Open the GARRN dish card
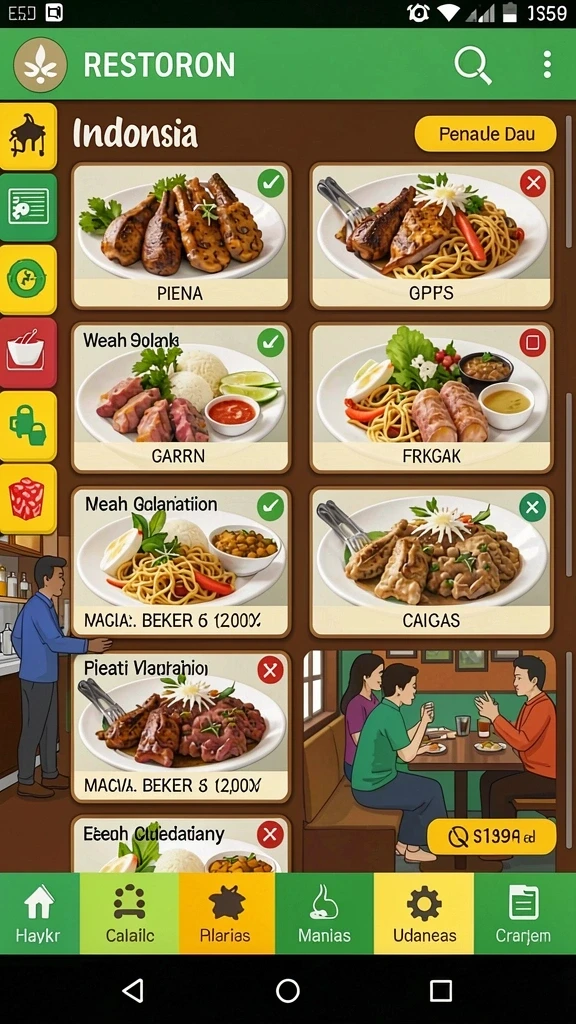The width and height of the screenshot is (576, 1024). pyautogui.click(x=180, y=398)
